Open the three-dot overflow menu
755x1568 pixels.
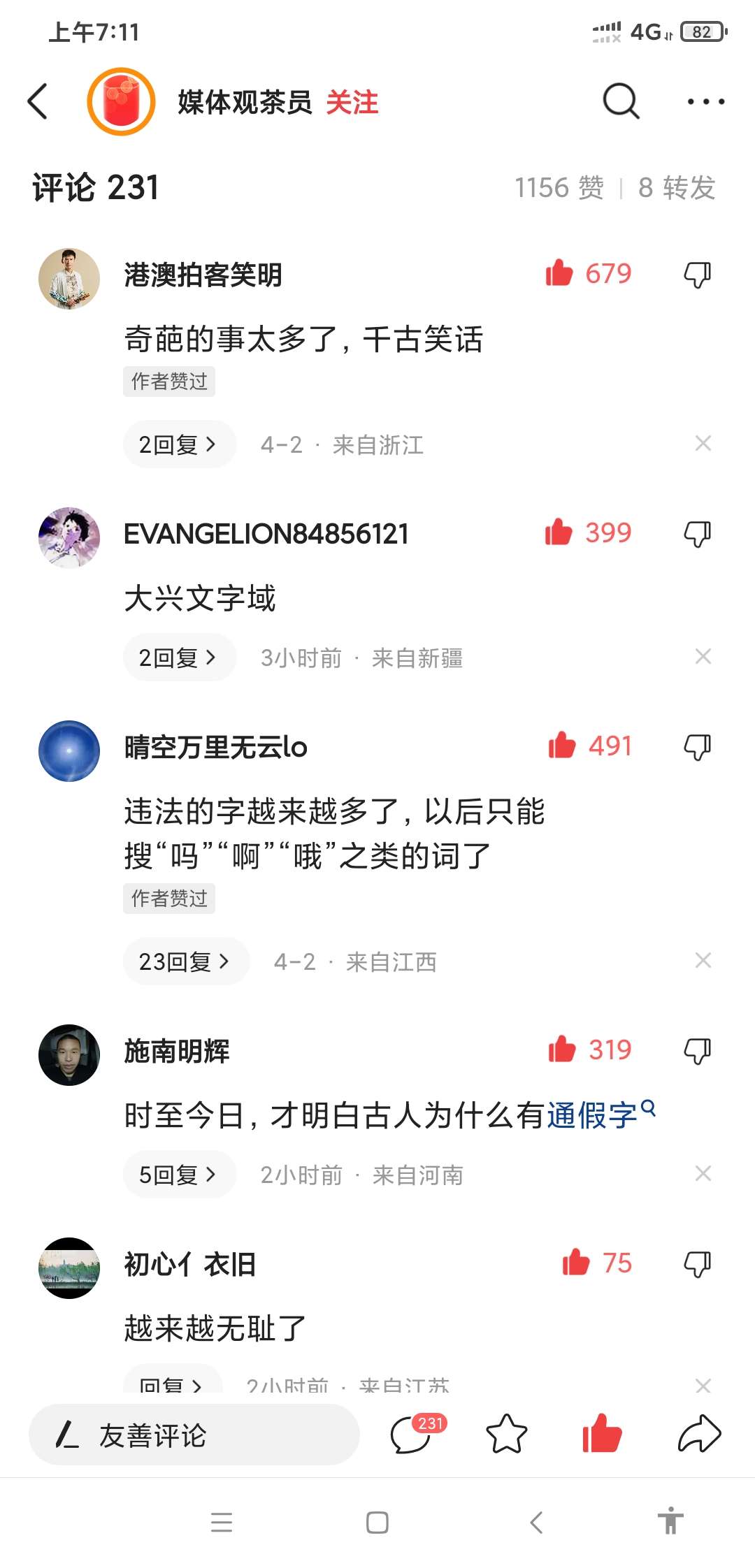(x=705, y=102)
